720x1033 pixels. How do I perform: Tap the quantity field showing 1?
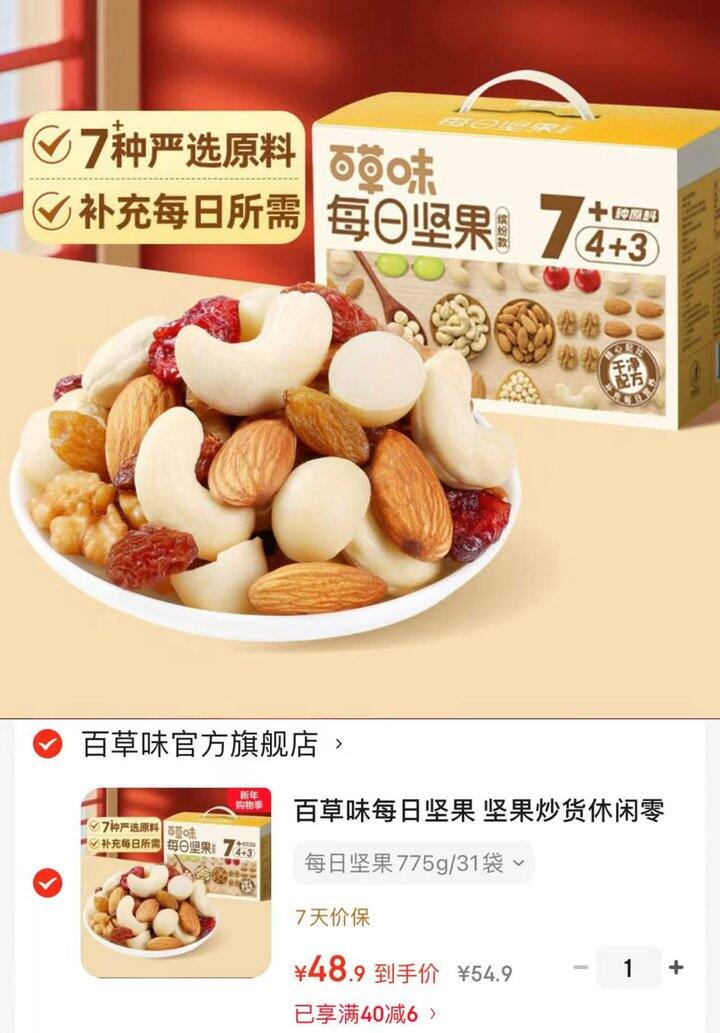(627, 965)
